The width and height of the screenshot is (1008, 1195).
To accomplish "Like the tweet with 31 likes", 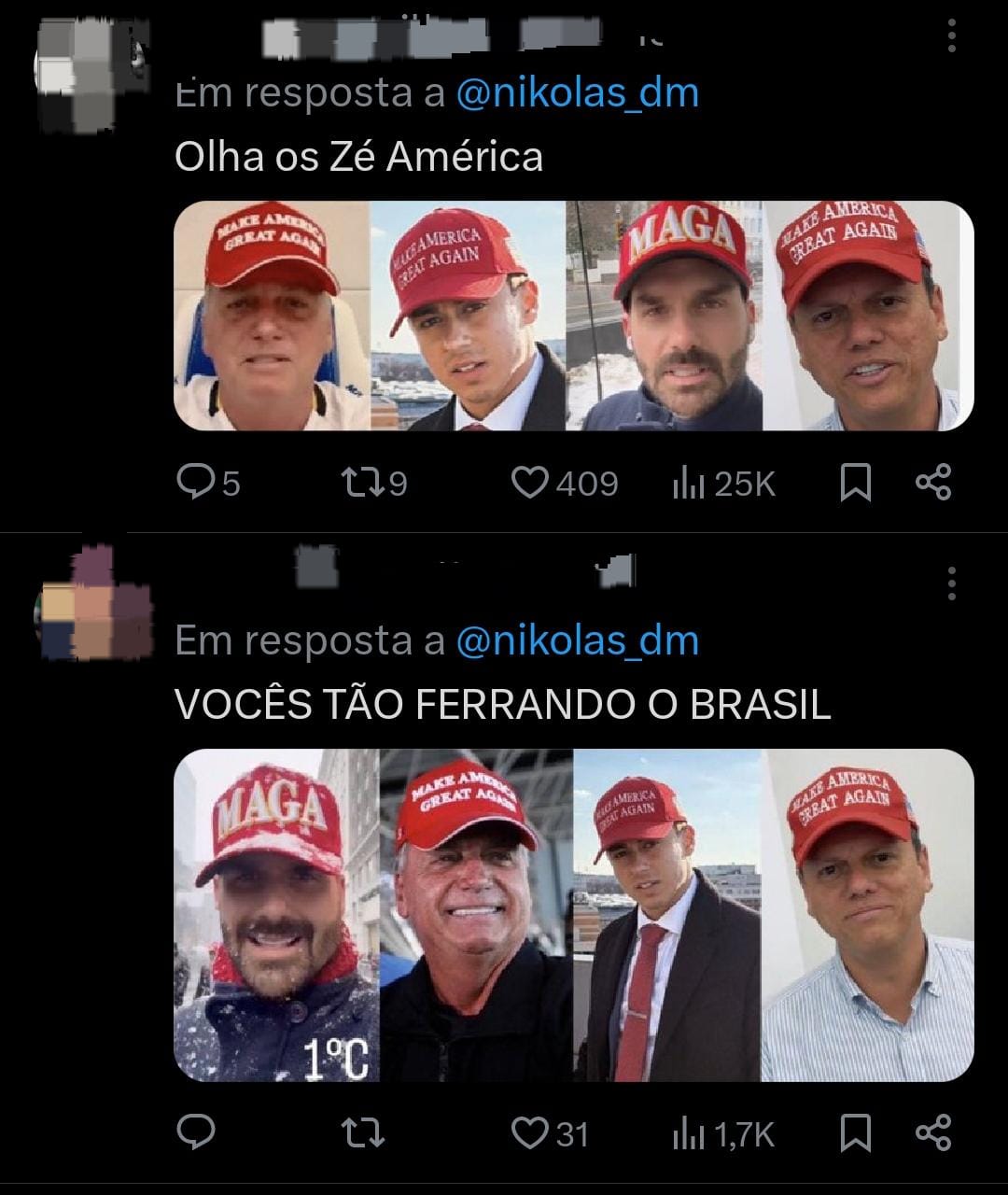I will (531, 1133).
